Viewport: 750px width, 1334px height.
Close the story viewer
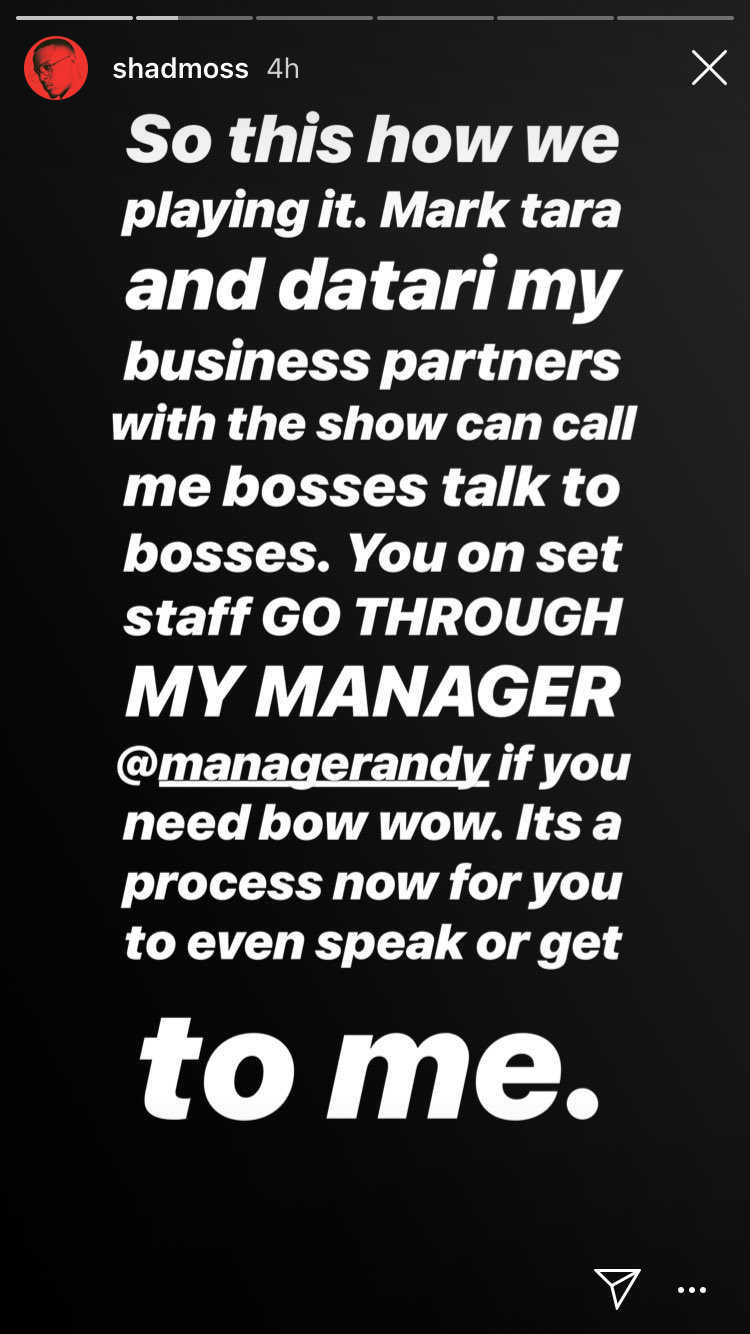[x=709, y=68]
